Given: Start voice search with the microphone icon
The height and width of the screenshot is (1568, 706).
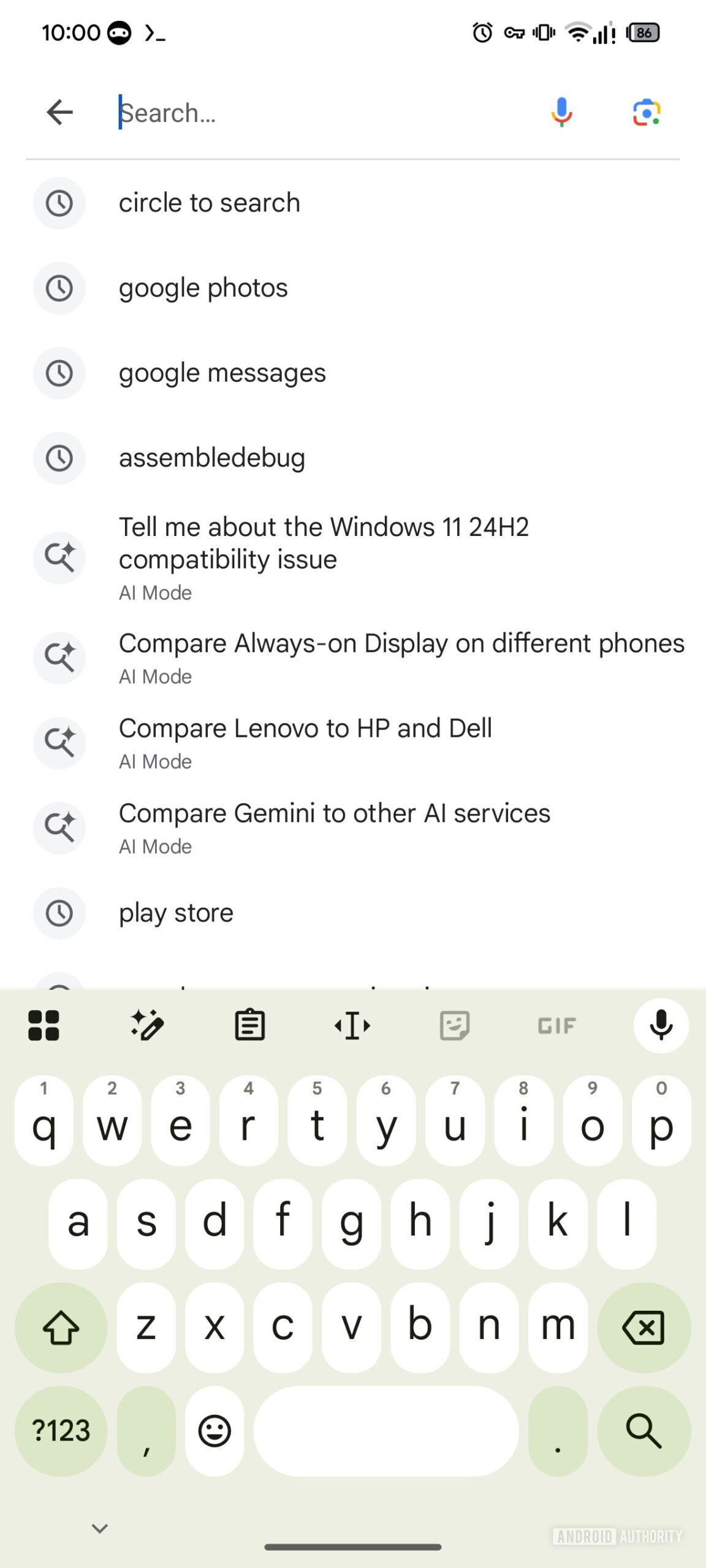Looking at the screenshot, I should pos(561,113).
